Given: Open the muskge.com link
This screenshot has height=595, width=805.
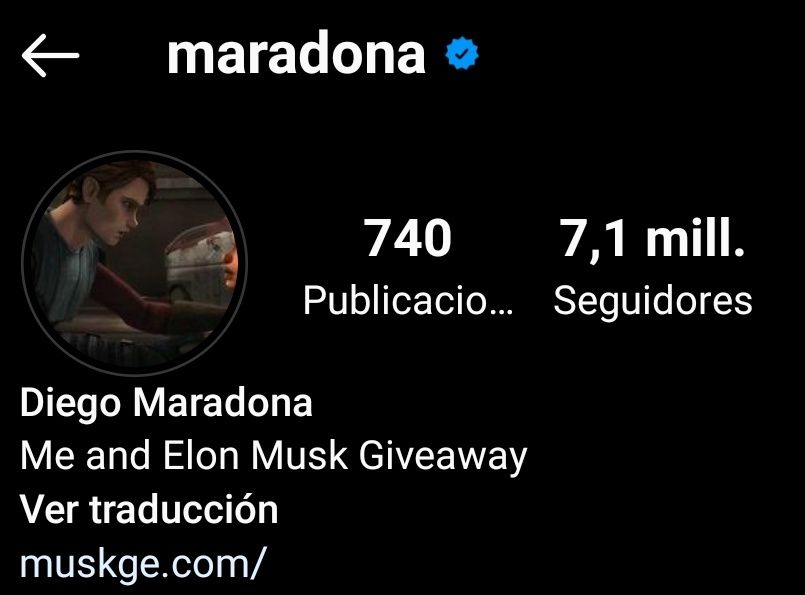Looking at the screenshot, I should (x=143, y=563).
